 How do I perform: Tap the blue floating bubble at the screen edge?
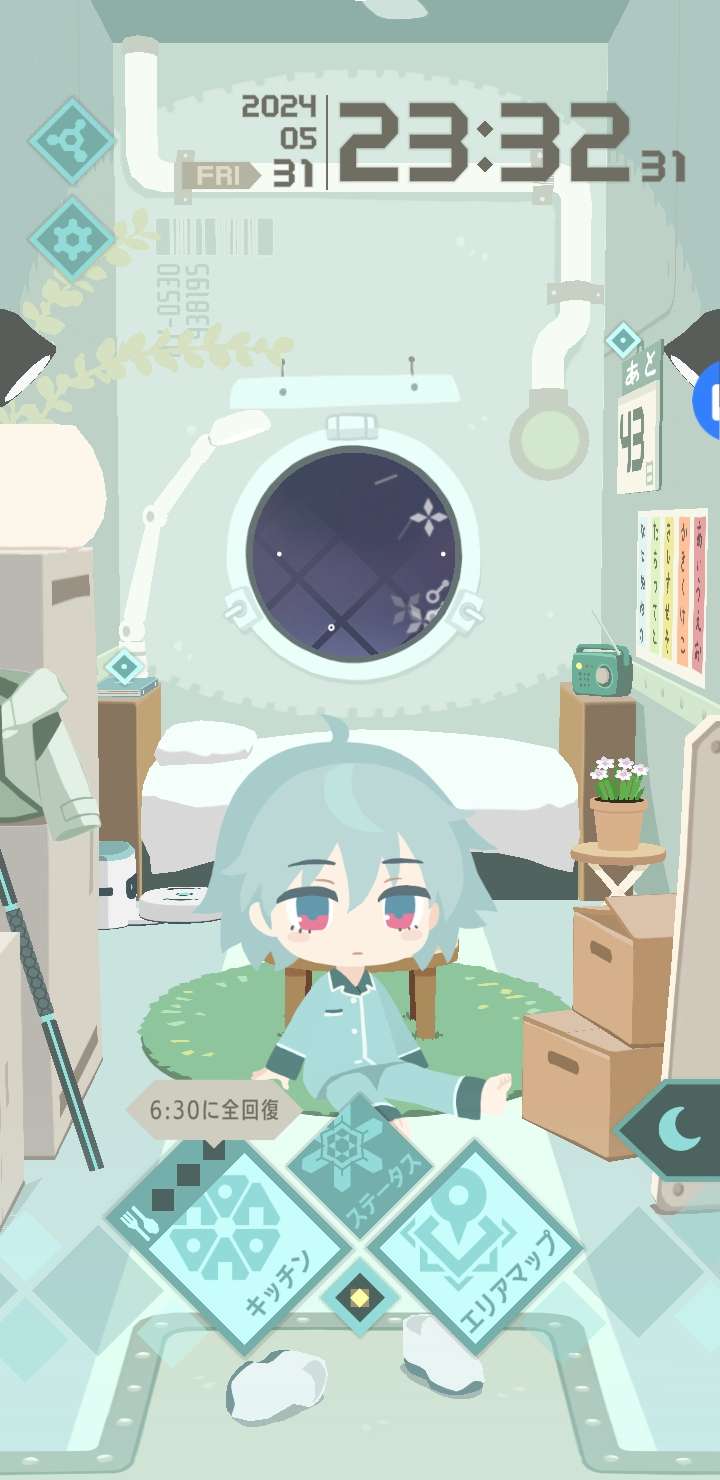click(x=708, y=402)
